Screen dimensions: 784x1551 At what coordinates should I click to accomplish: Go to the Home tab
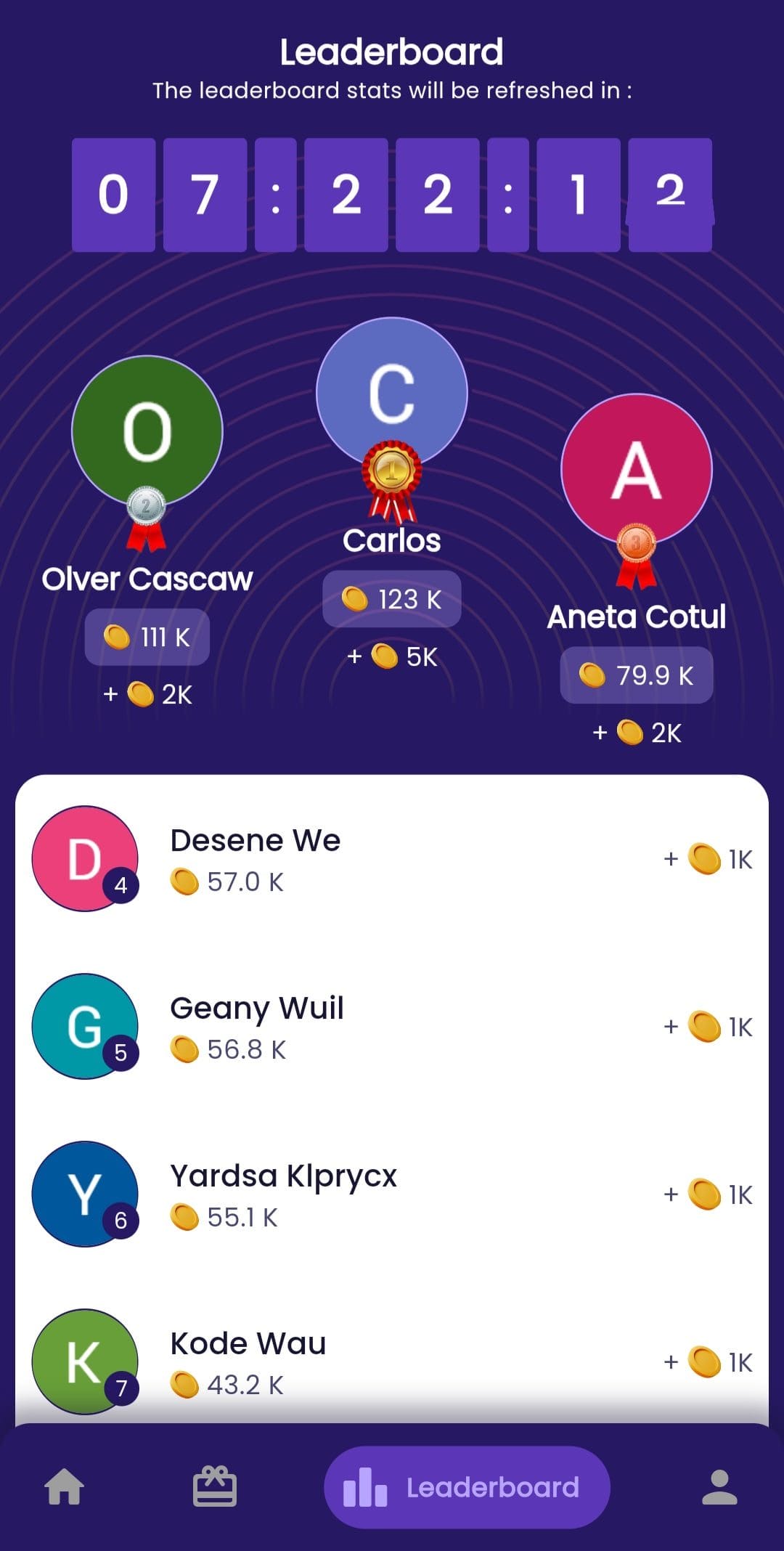(x=65, y=1486)
